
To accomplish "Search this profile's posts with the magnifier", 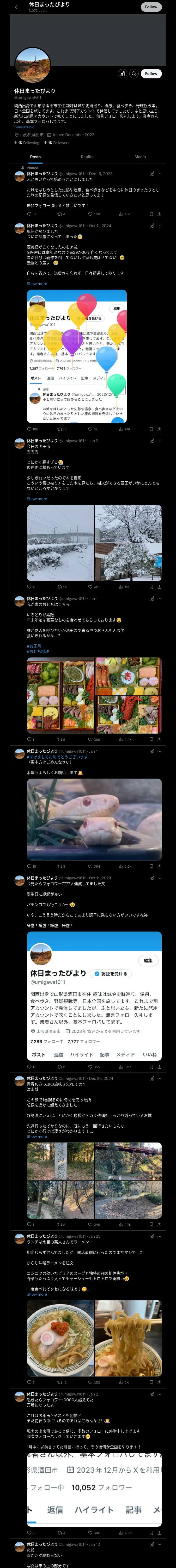I will [x=134, y=74].
